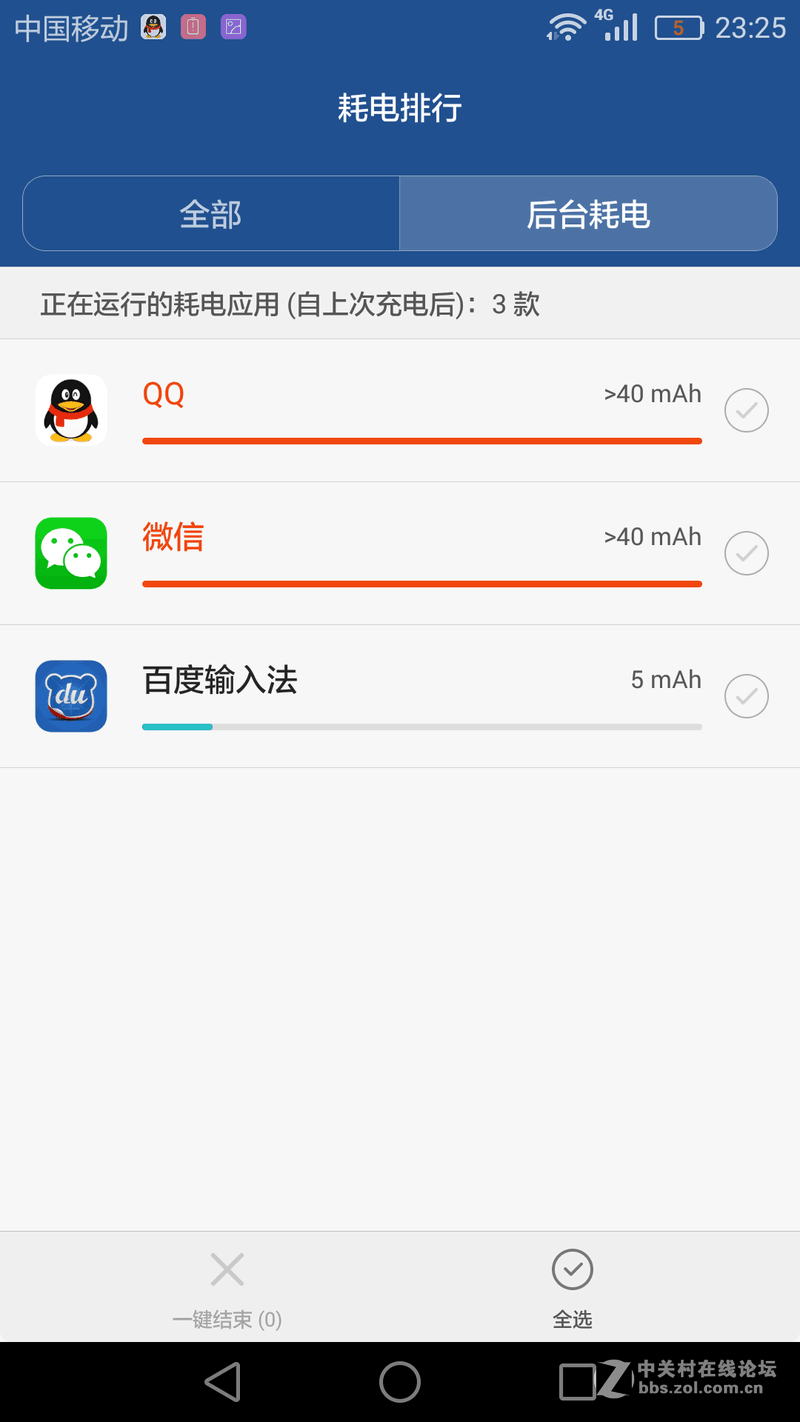Tap the Back navigation triangle button
This screenshot has height=1422, width=800.
coord(222,1383)
